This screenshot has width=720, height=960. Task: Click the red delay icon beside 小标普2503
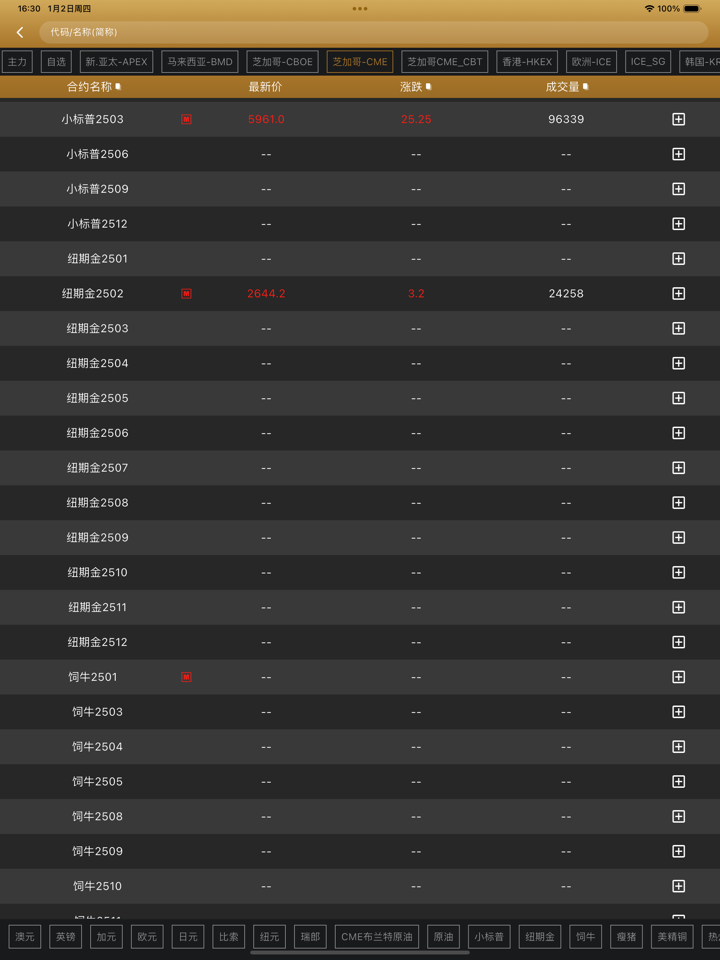coord(186,119)
